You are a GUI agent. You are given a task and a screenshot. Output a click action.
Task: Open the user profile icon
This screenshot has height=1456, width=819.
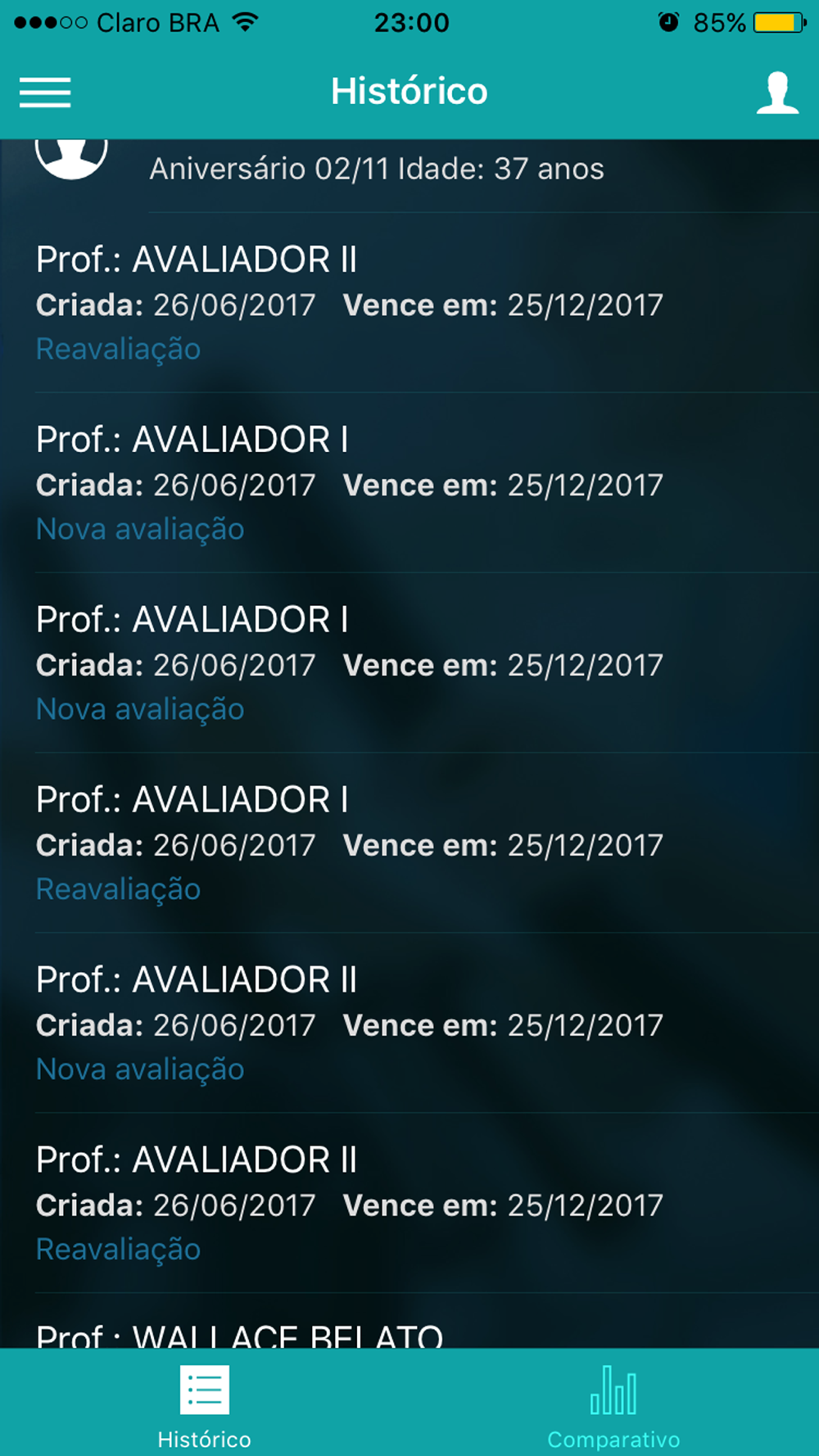click(x=776, y=92)
